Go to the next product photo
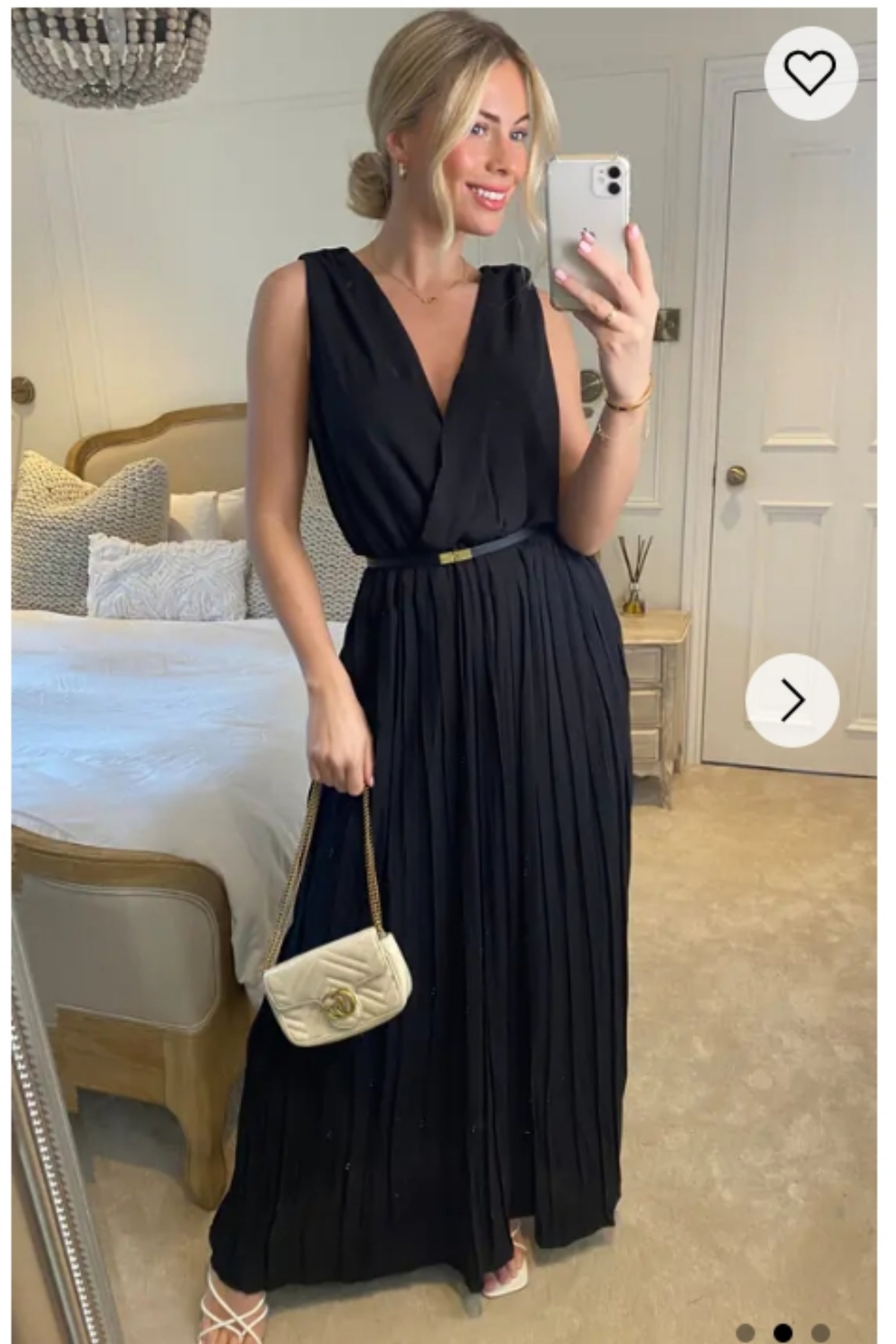 point(792,700)
